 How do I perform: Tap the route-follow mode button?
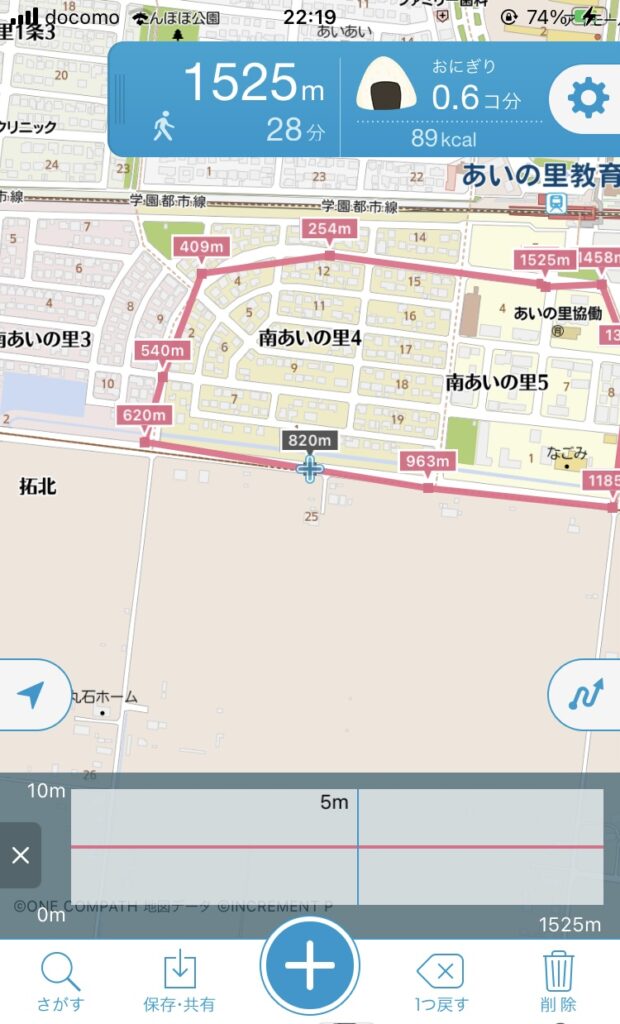click(585, 694)
